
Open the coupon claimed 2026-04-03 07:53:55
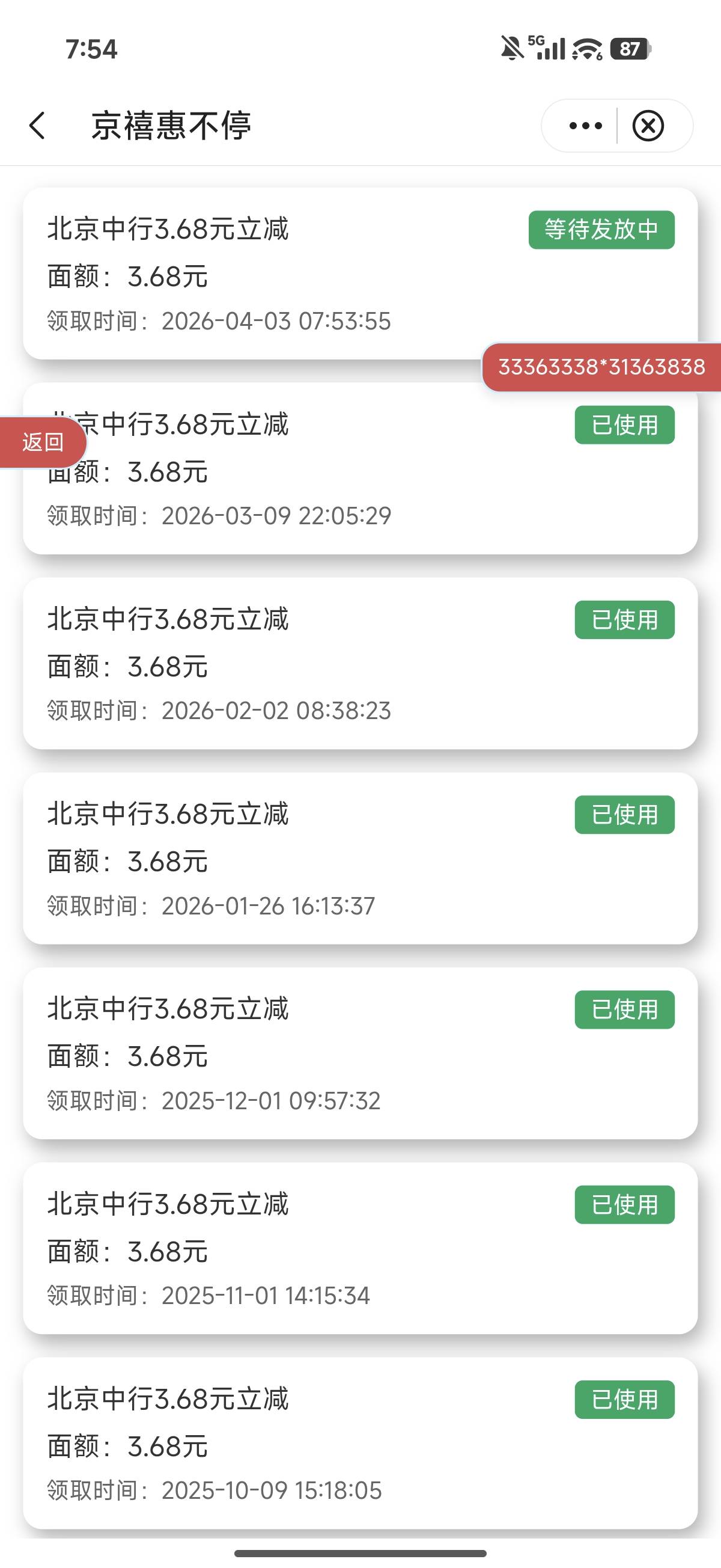[x=360, y=274]
